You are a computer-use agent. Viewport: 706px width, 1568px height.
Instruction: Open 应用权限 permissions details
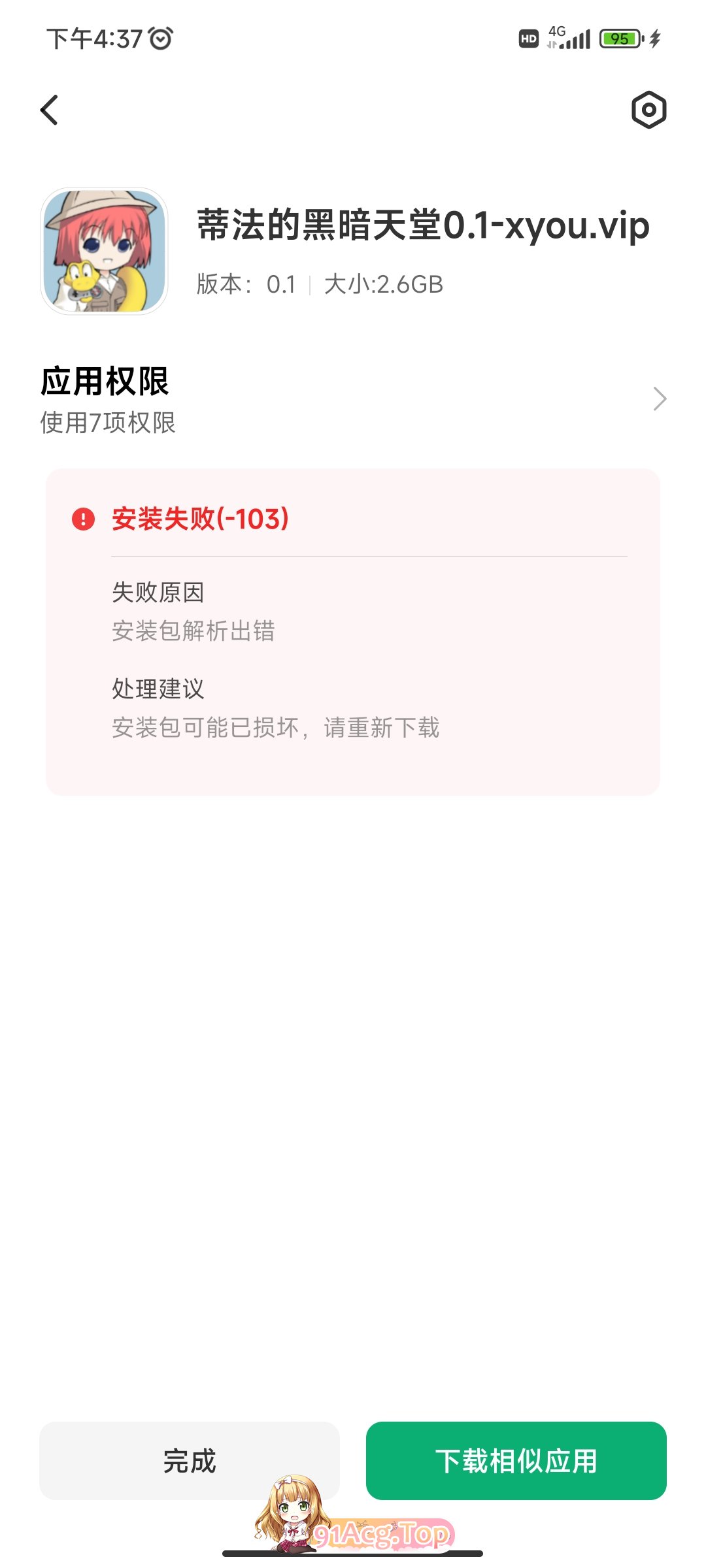click(353, 399)
